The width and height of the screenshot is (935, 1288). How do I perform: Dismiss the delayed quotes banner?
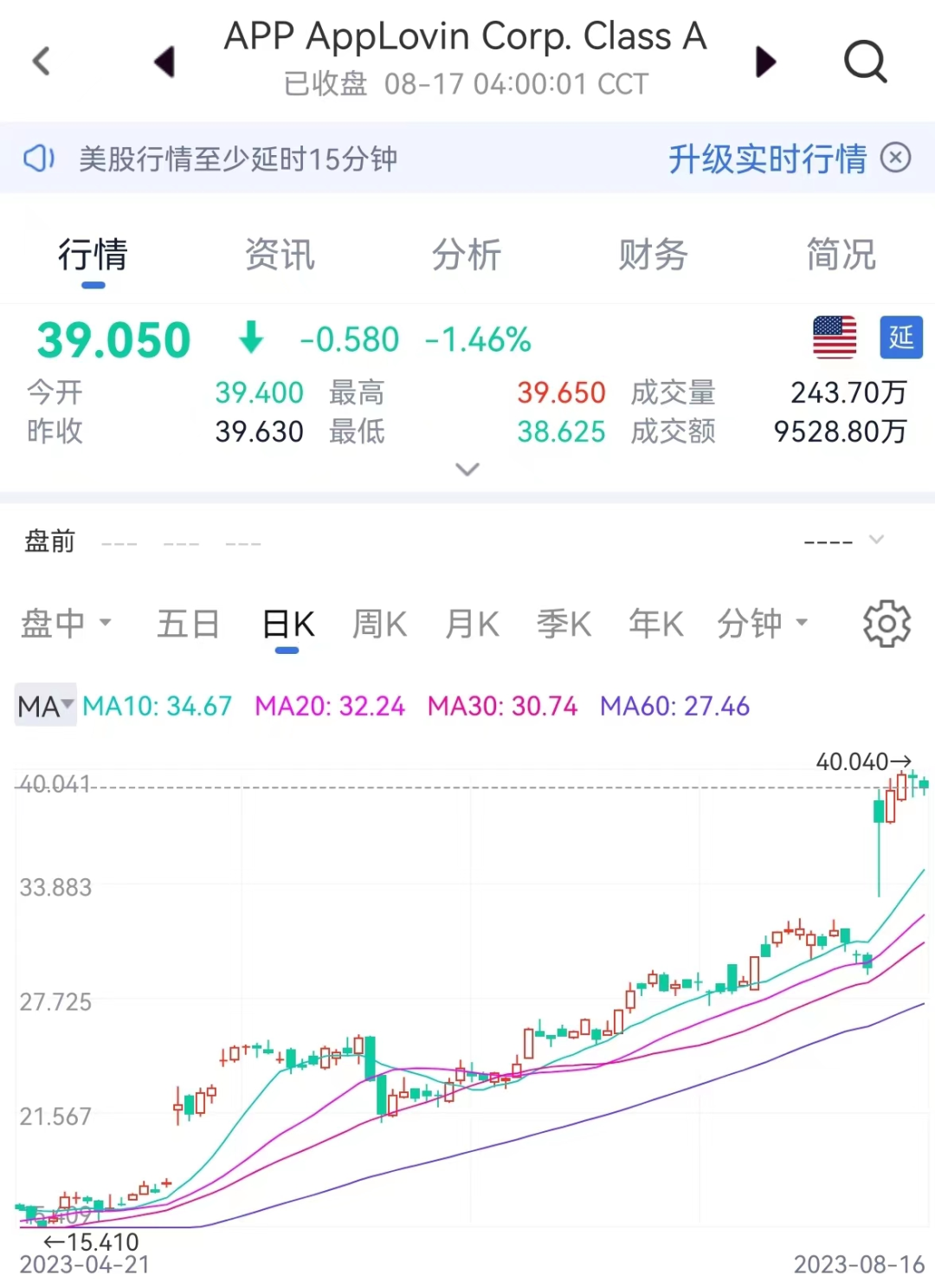[x=896, y=158]
